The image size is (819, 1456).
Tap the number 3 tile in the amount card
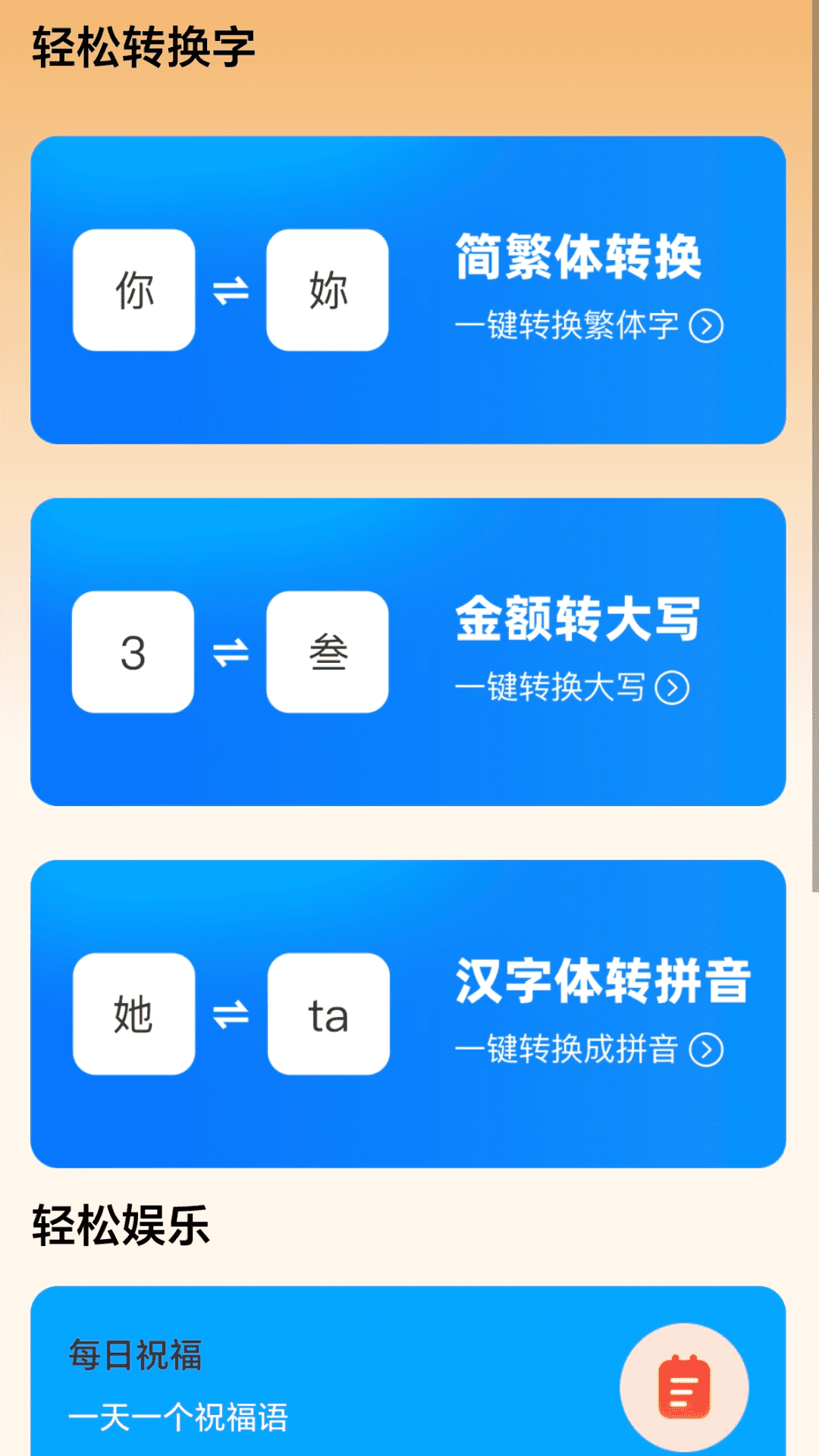pos(133,652)
